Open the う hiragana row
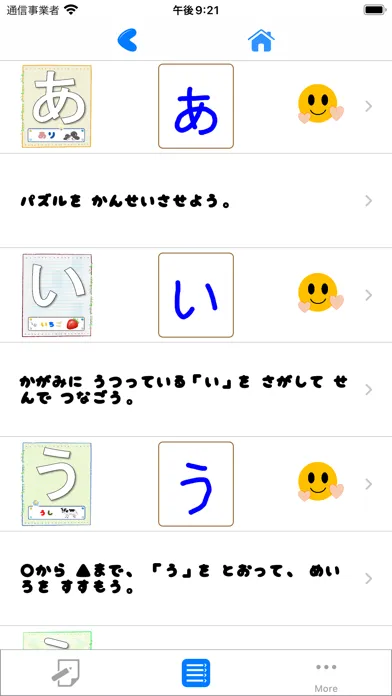Image resolution: width=392 pixels, height=696 pixels. (196, 484)
